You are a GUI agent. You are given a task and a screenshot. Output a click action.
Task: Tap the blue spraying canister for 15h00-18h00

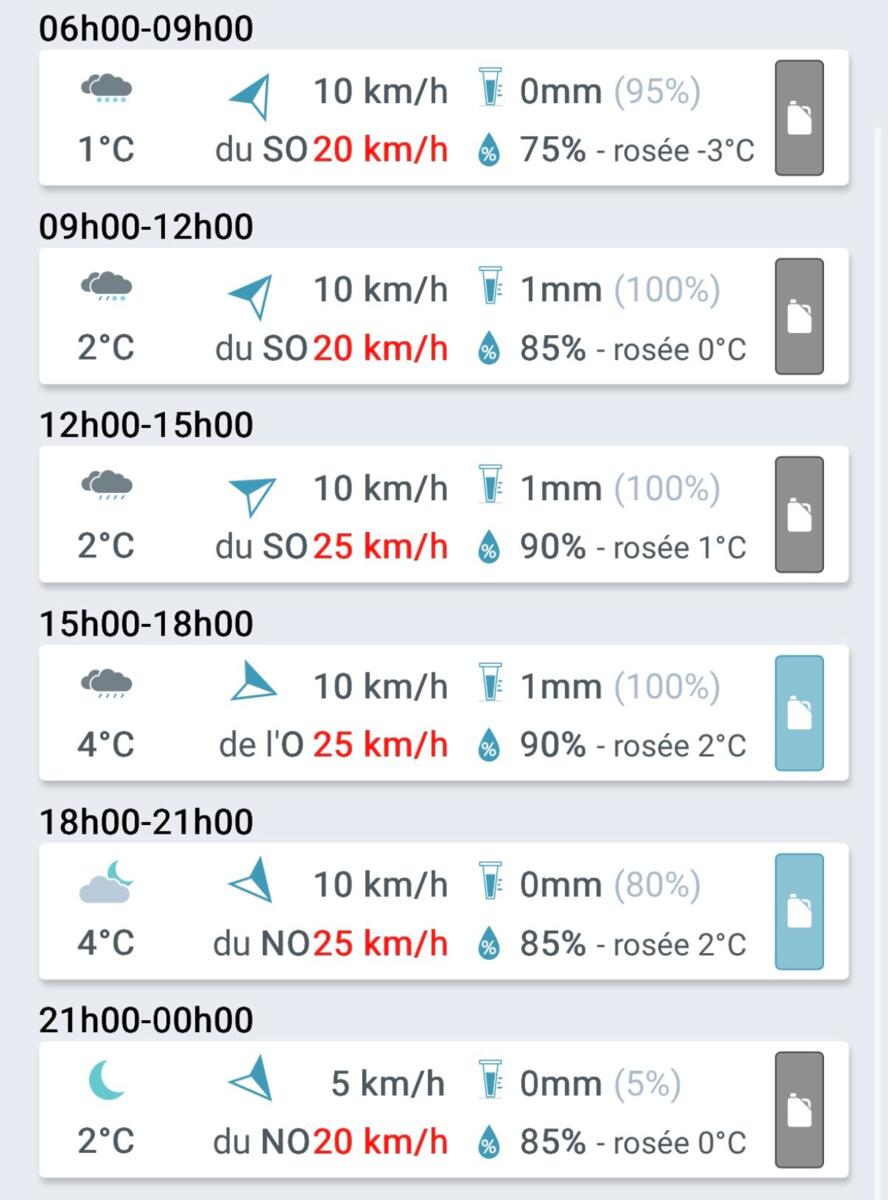point(799,713)
